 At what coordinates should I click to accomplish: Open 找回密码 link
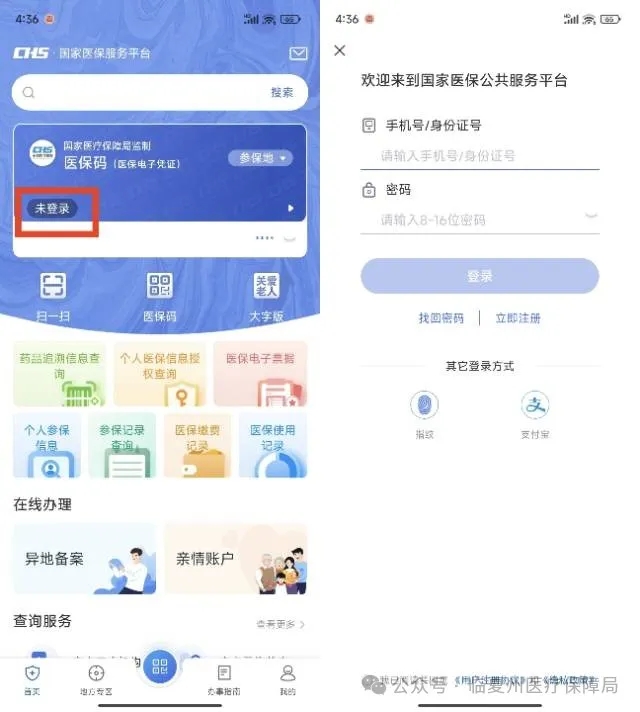point(441,318)
